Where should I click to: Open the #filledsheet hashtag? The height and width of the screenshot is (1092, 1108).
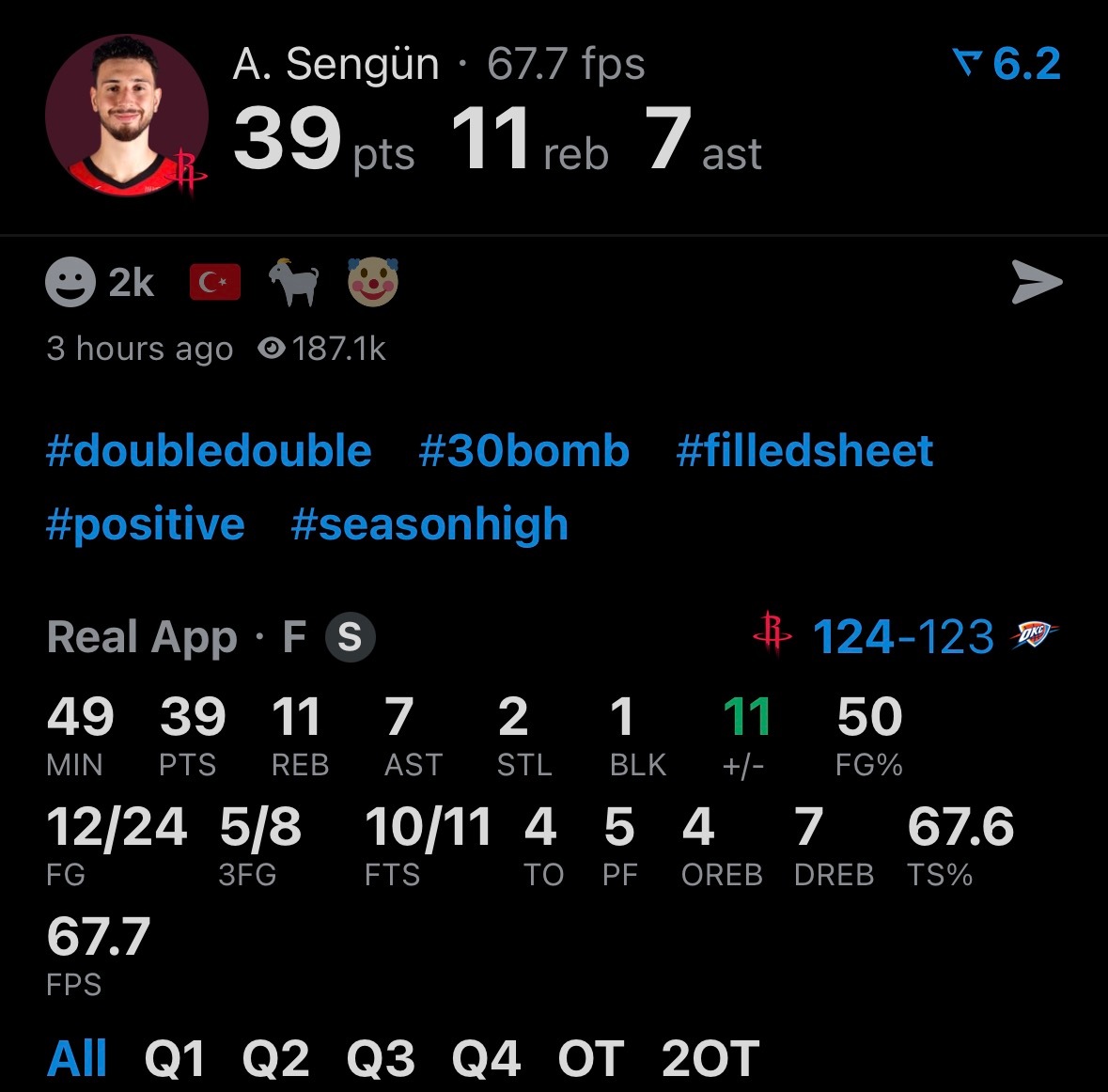click(804, 451)
